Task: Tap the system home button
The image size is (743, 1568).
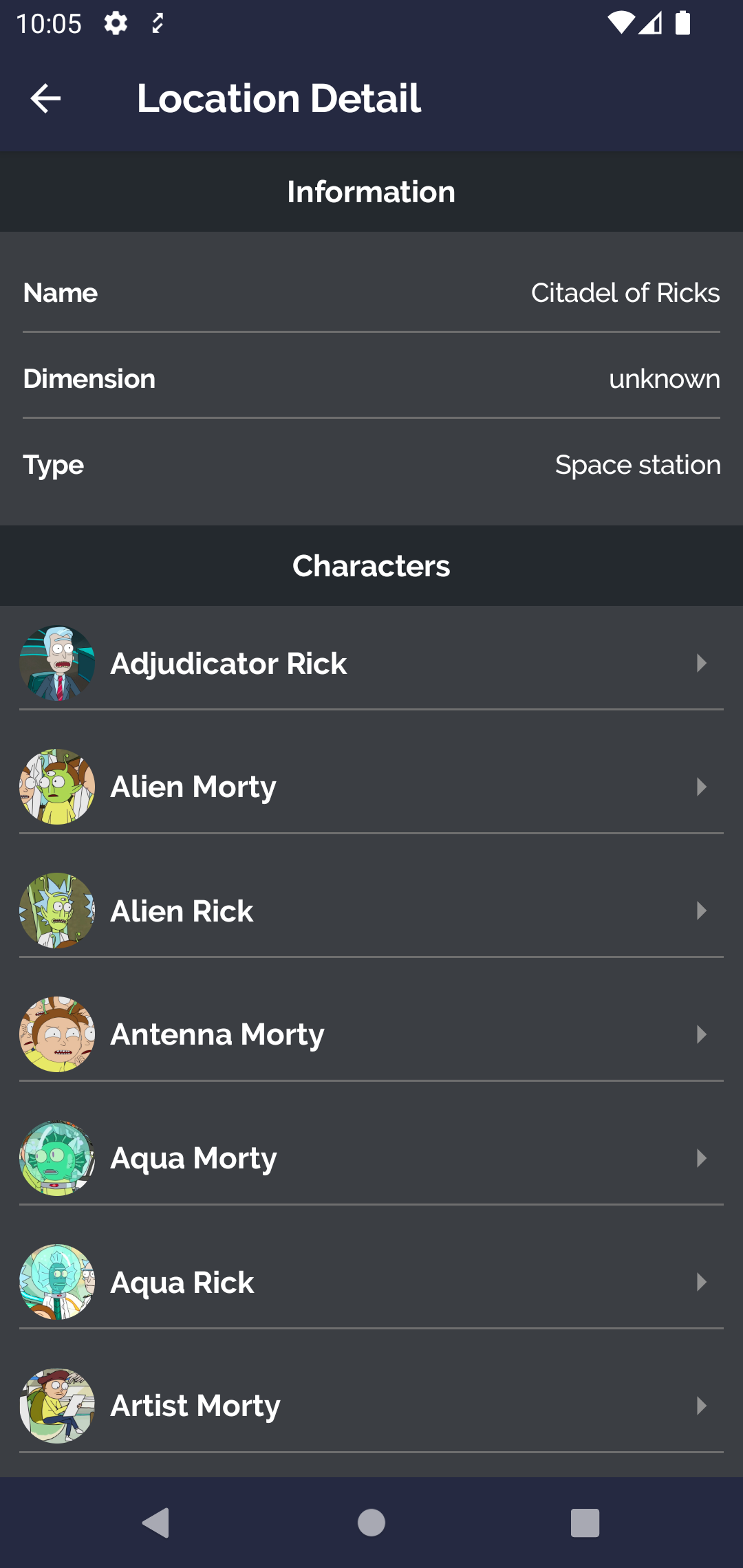Action: tap(371, 1523)
